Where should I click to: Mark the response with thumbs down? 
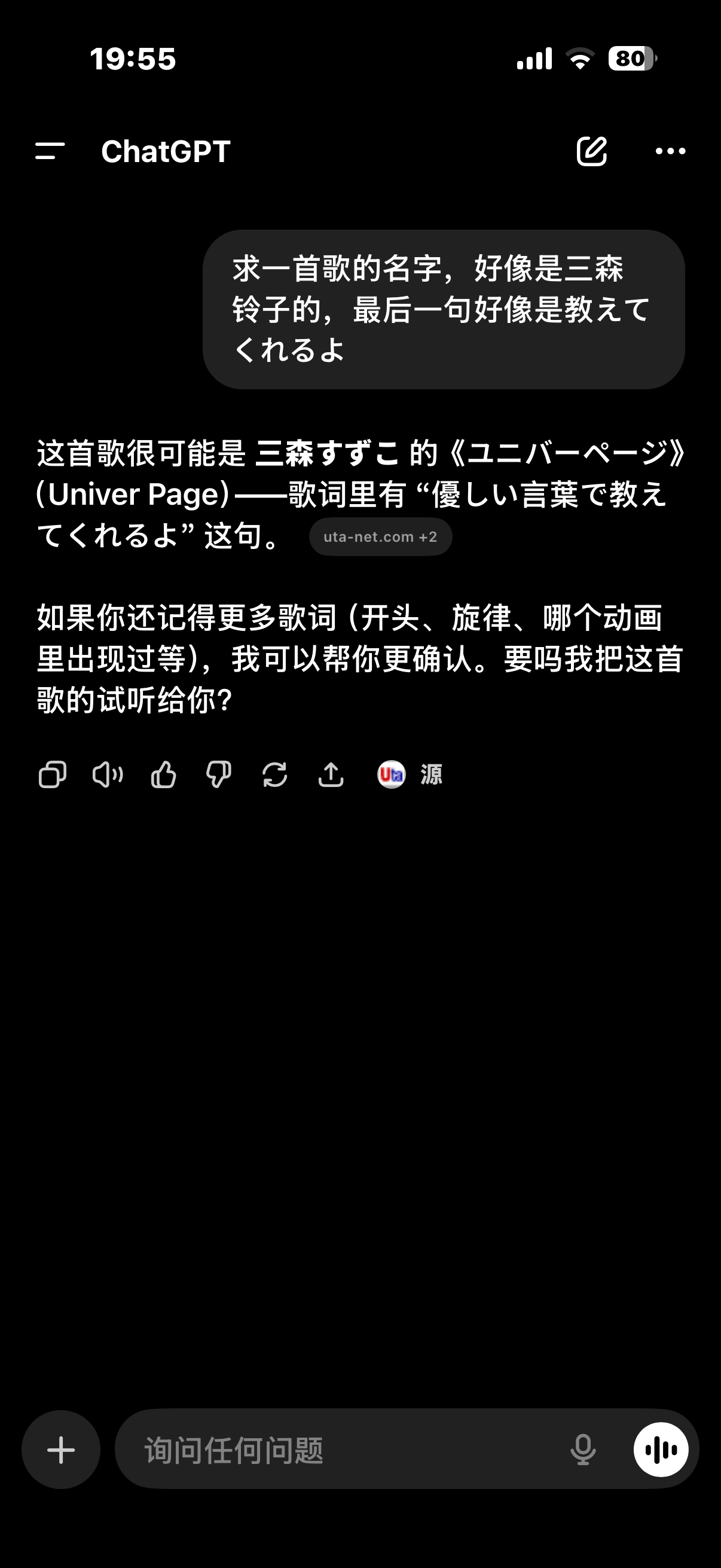point(219,775)
